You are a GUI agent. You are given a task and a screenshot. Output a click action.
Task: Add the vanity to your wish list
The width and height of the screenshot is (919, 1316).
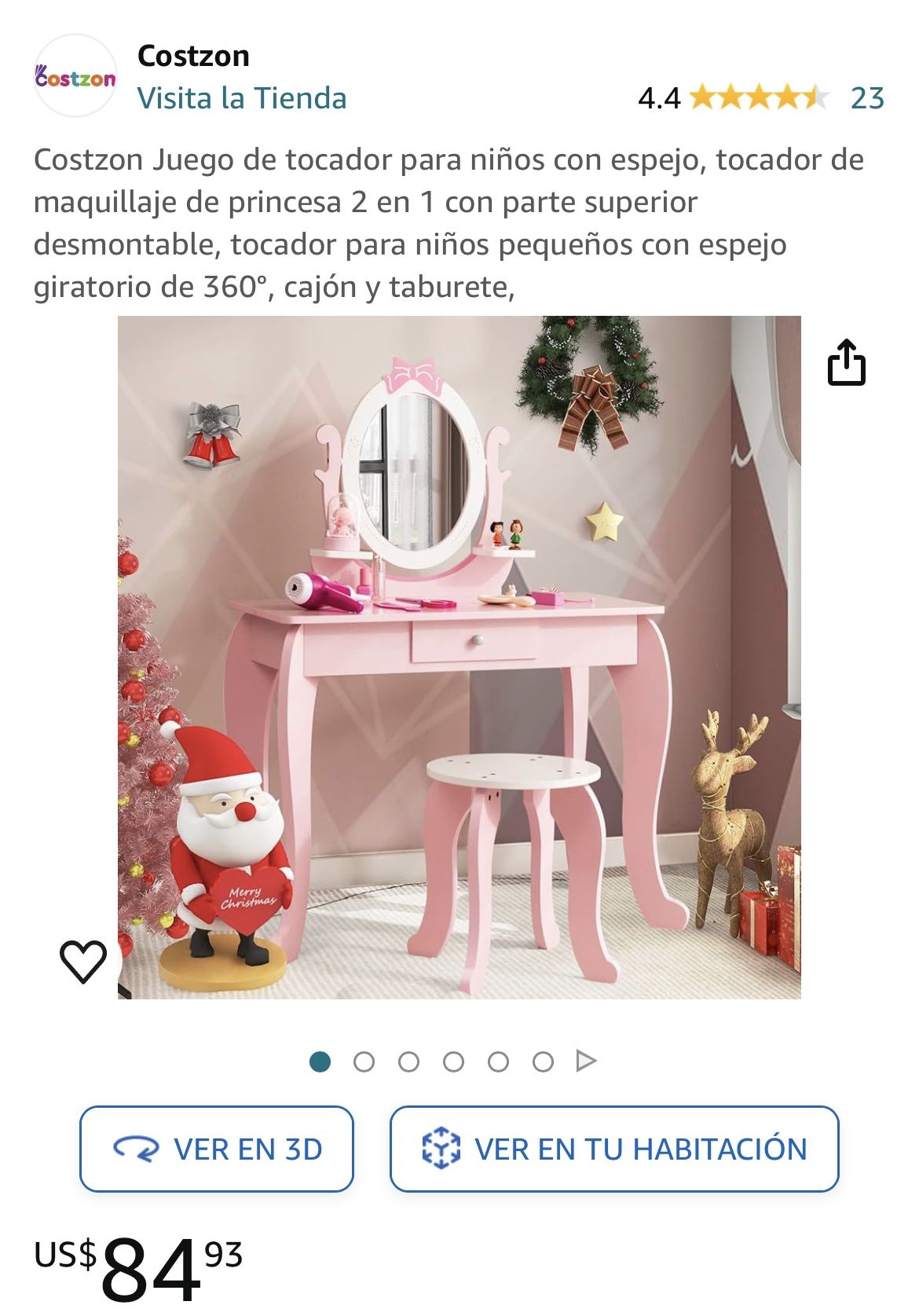click(83, 960)
